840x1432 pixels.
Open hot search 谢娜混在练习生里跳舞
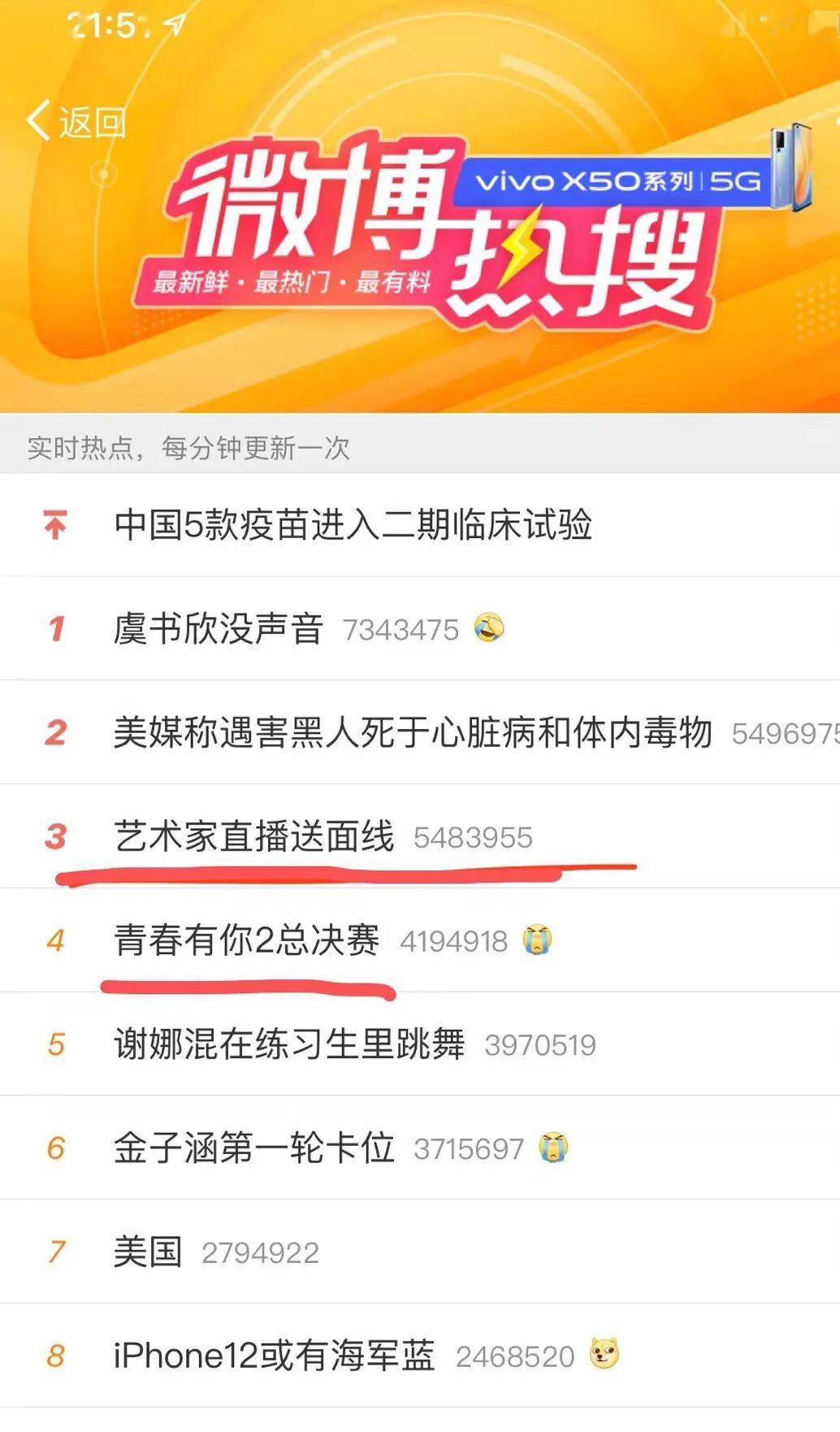pyautogui.click(x=289, y=1044)
